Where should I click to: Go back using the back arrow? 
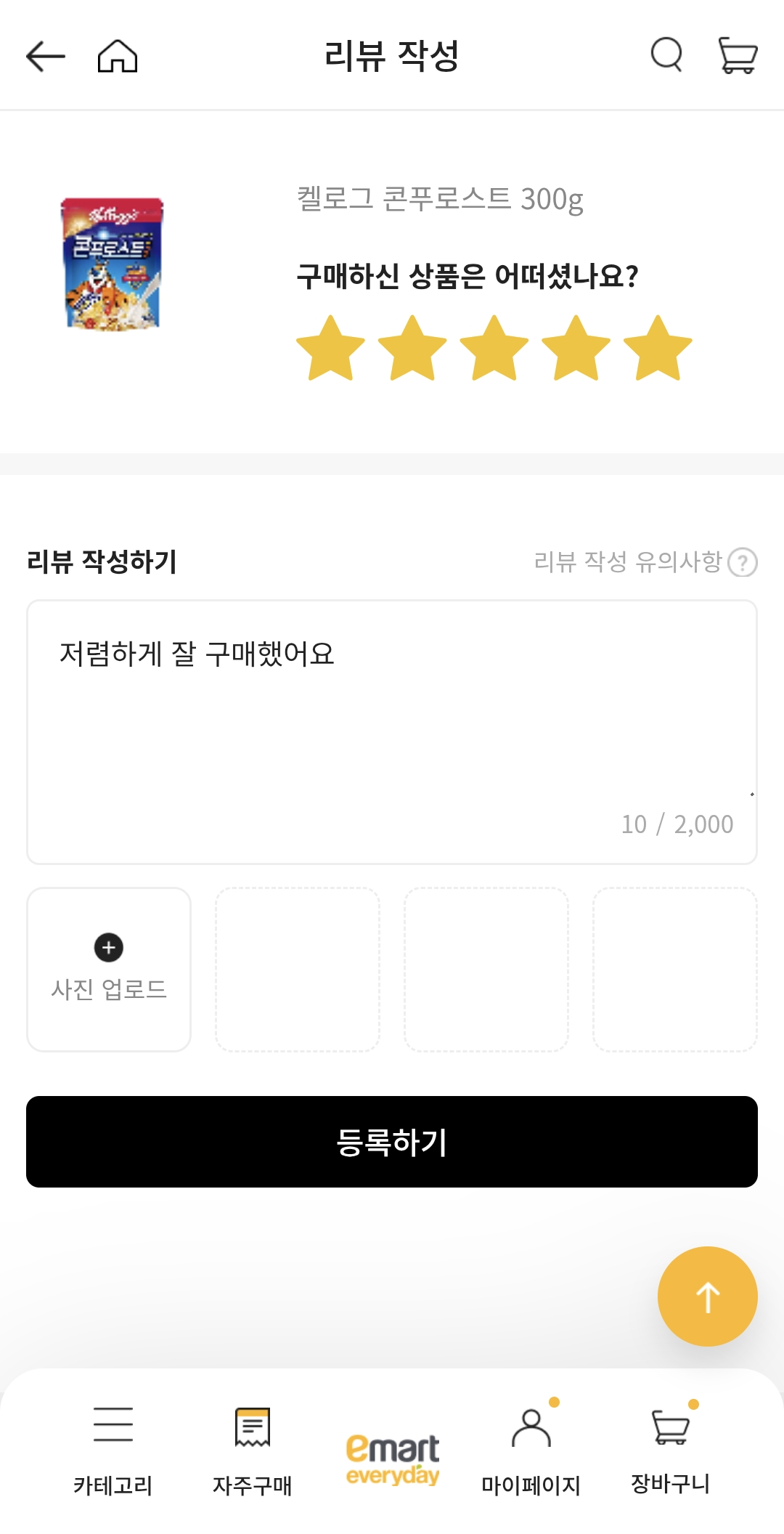pos(44,55)
